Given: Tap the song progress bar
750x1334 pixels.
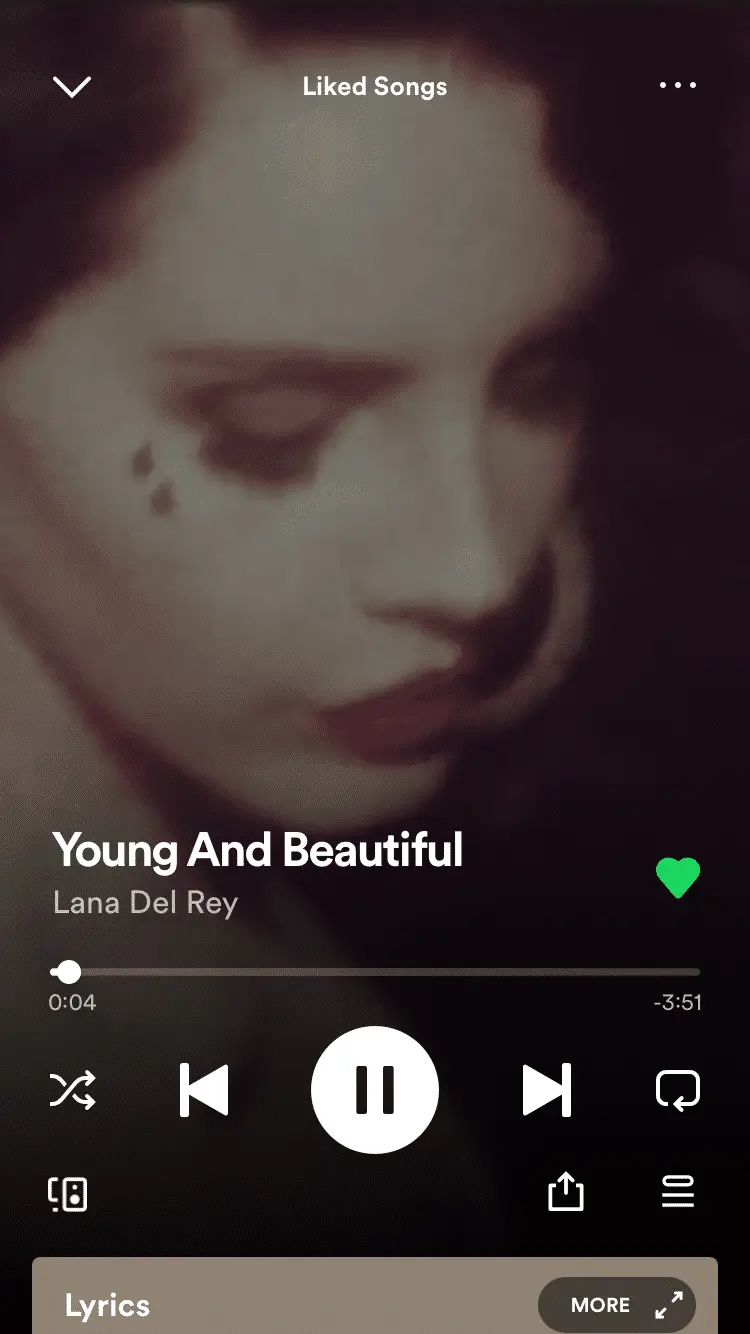Looking at the screenshot, I should point(375,971).
